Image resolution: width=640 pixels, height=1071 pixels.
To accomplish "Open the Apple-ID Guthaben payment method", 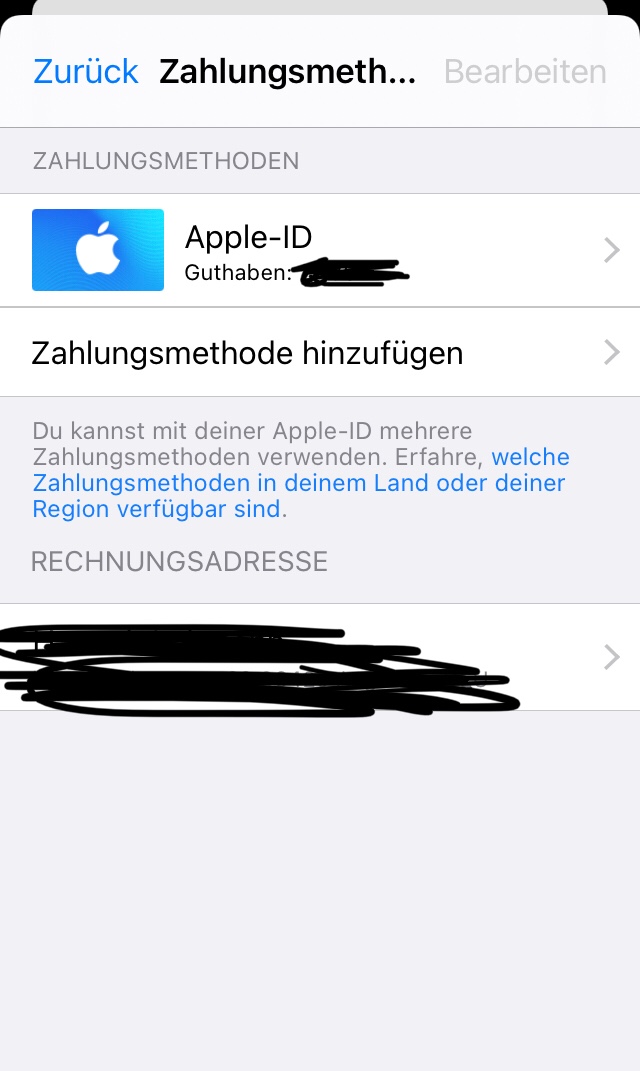I will [x=320, y=250].
